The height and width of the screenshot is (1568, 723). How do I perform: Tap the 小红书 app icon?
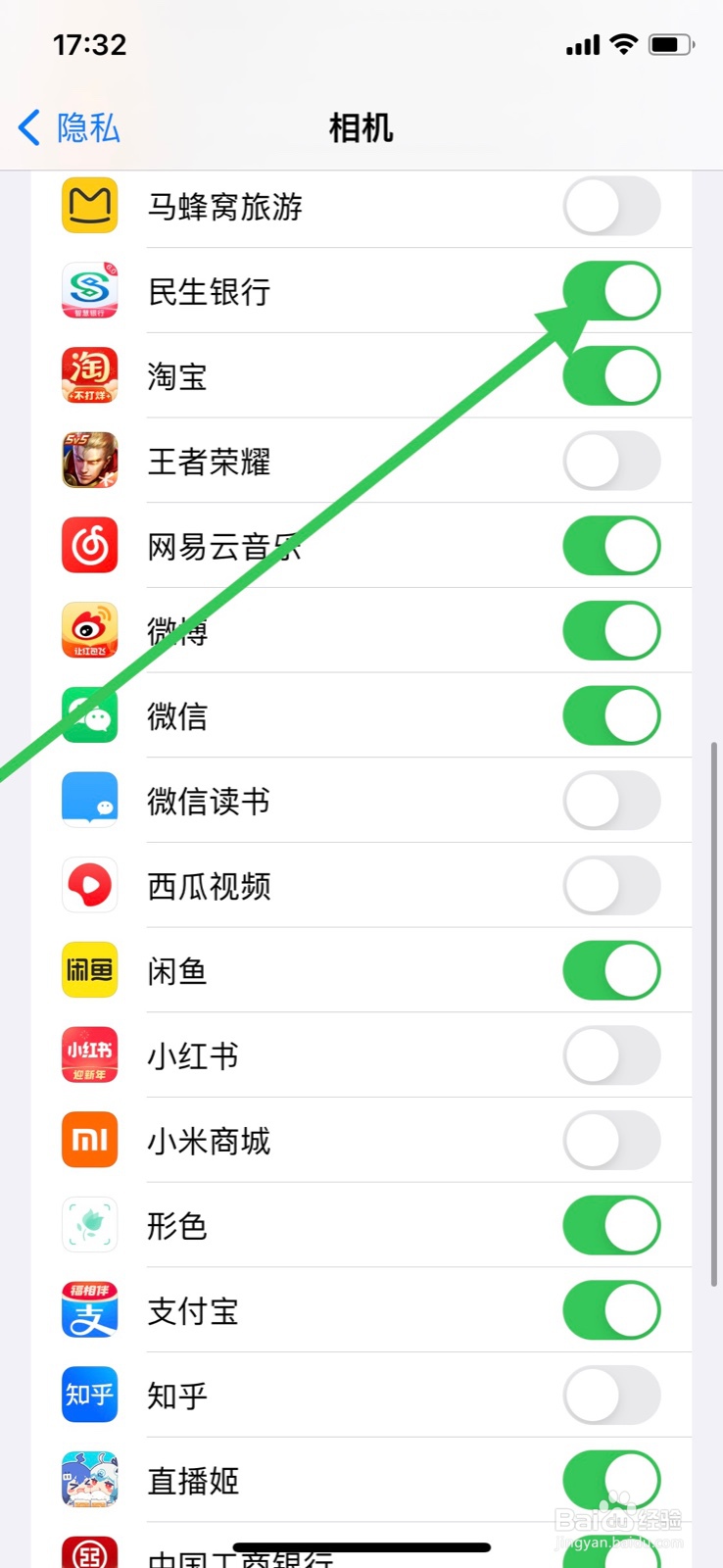coord(89,1055)
